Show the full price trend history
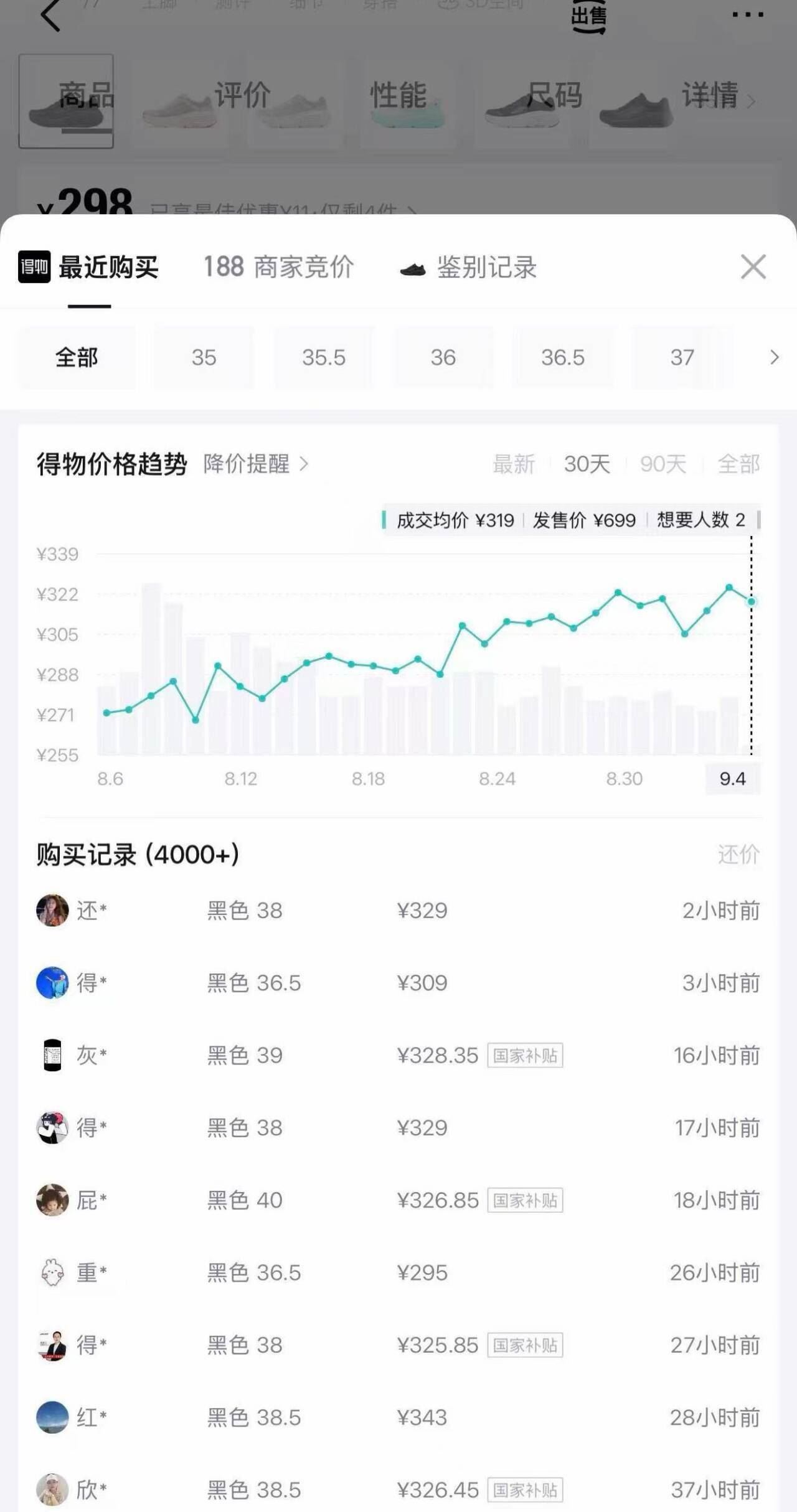This screenshot has width=797, height=1512. 738,464
